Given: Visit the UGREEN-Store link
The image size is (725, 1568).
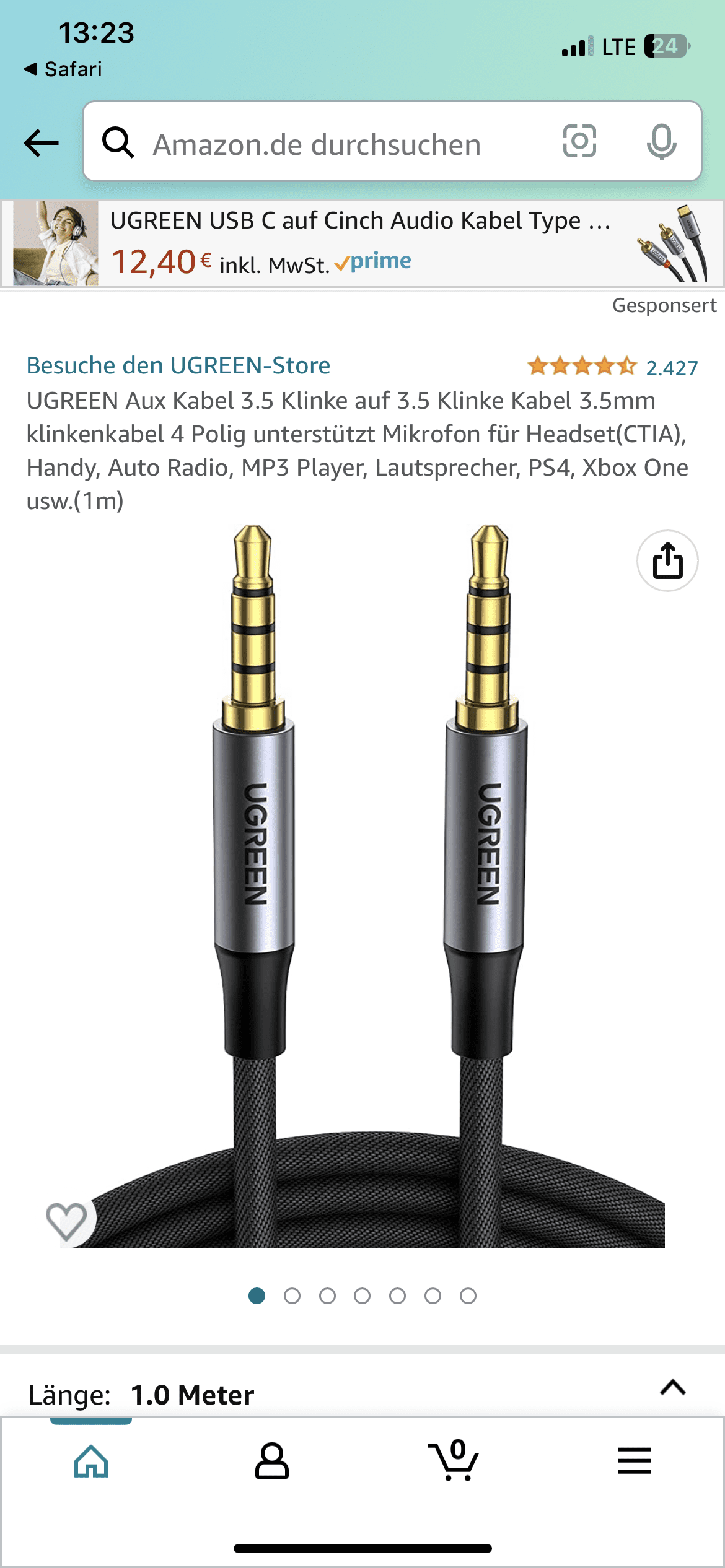Looking at the screenshot, I should [178, 365].
